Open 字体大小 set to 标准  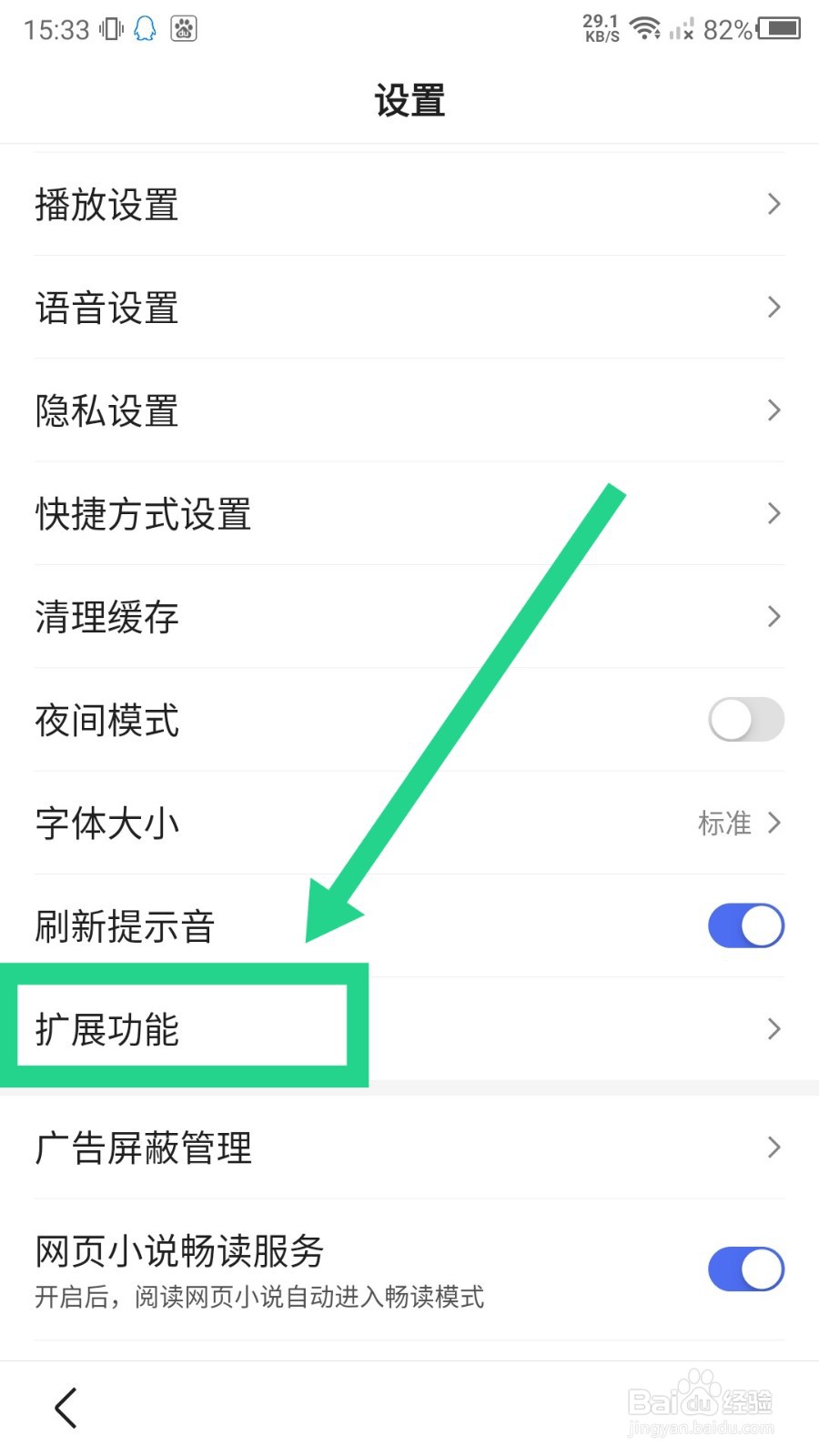point(409,823)
